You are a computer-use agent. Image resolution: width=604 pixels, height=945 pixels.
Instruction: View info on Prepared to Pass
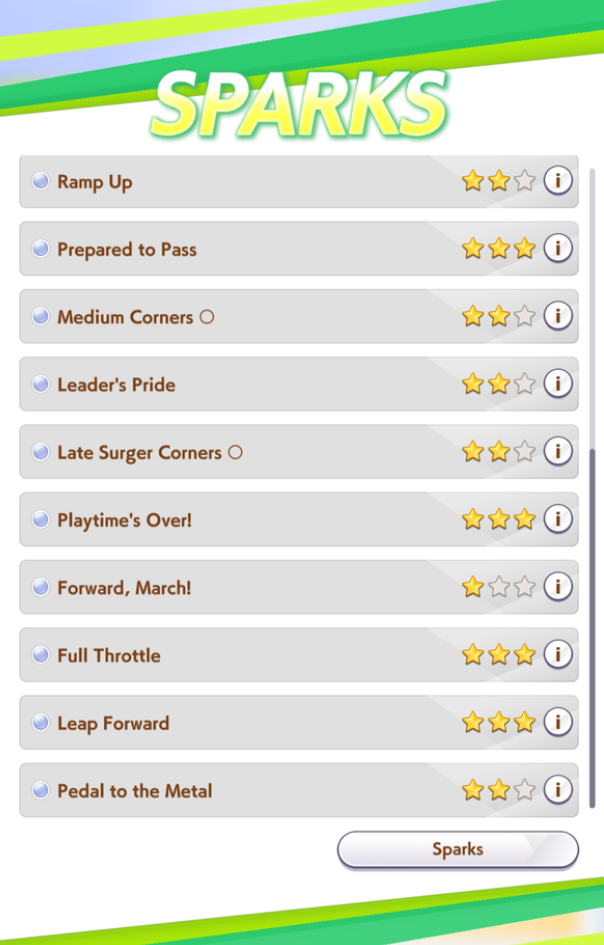click(558, 248)
